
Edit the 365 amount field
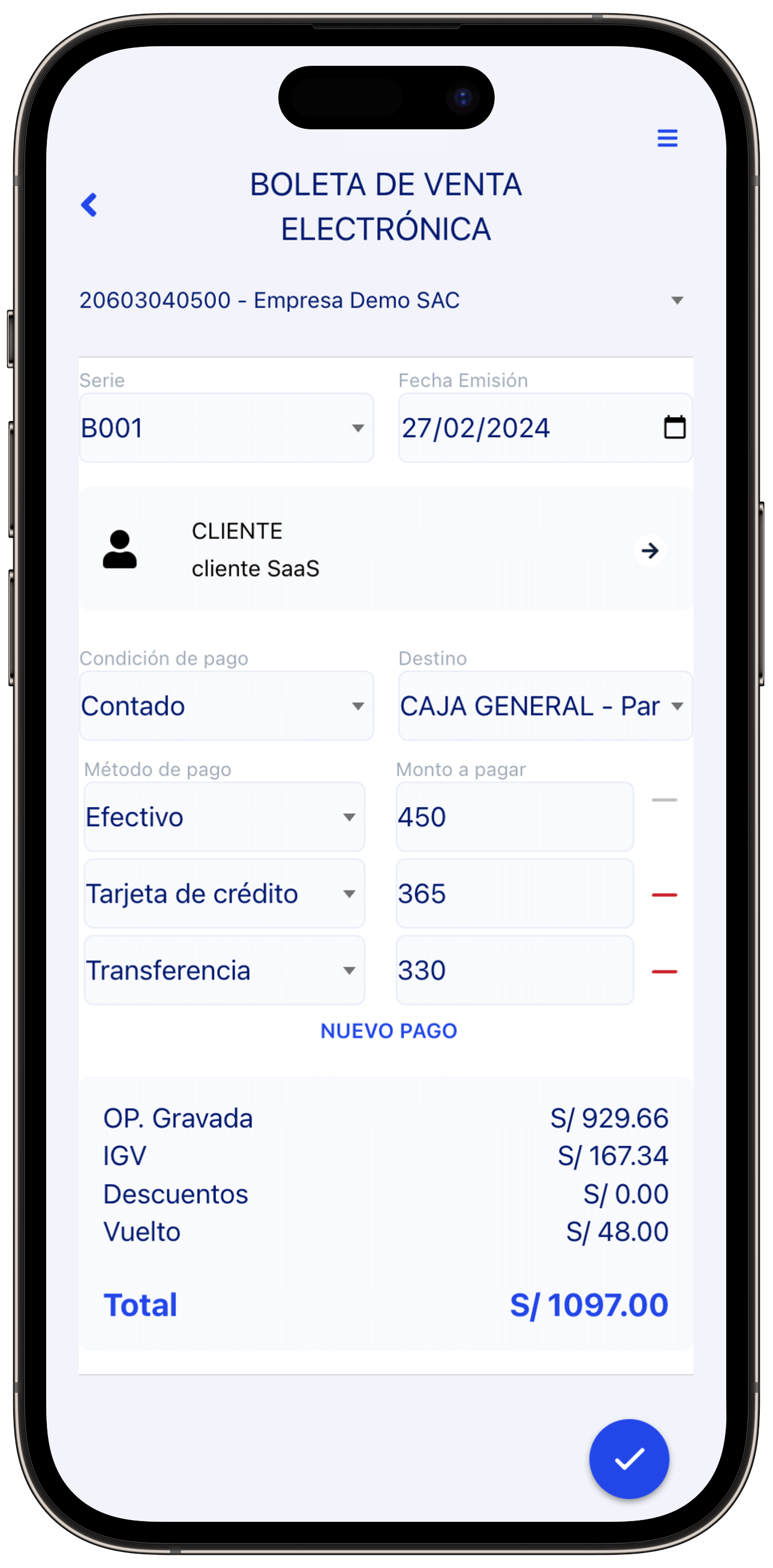[514, 894]
